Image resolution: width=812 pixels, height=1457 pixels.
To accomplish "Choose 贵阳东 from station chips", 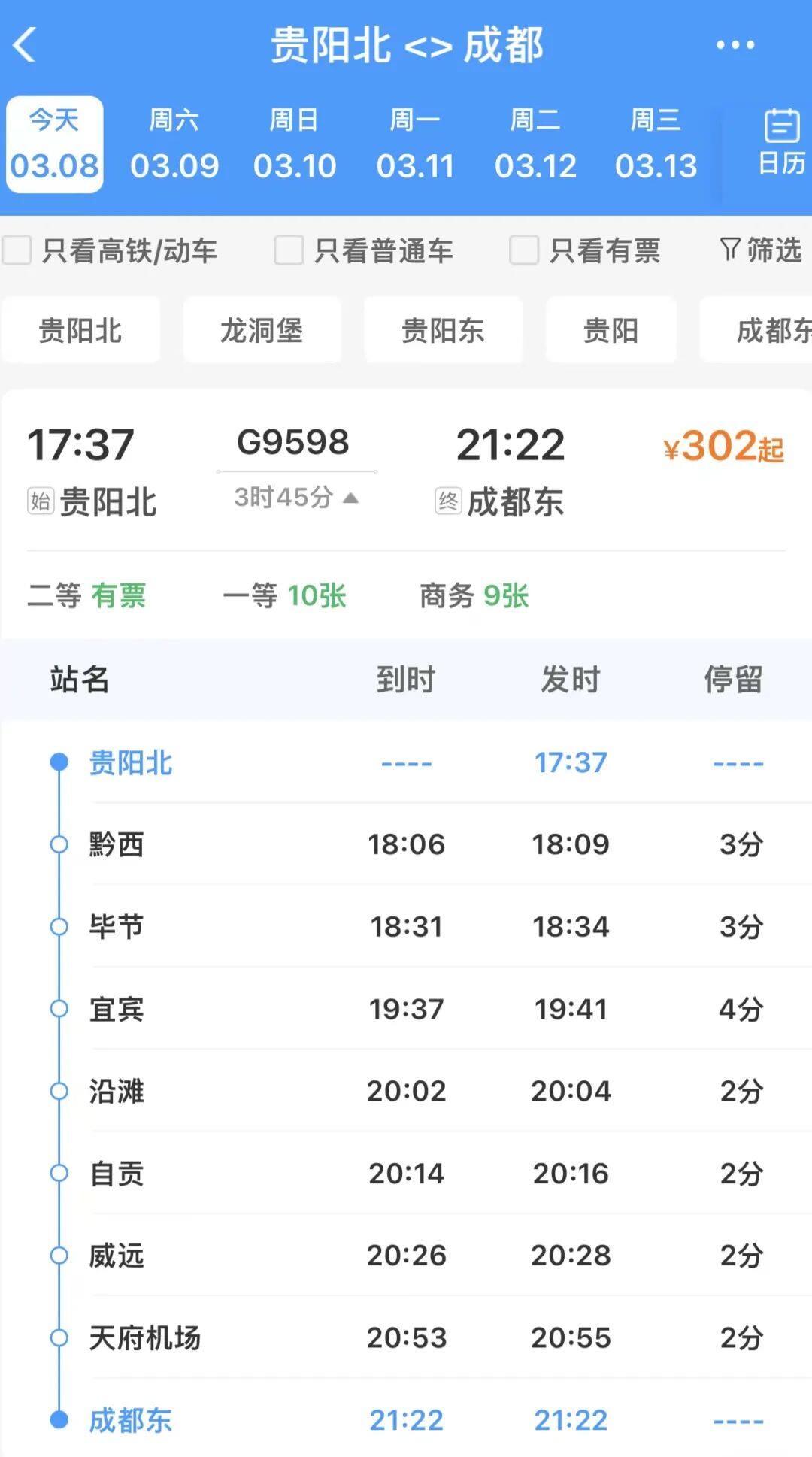I will [x=443, y=330].
